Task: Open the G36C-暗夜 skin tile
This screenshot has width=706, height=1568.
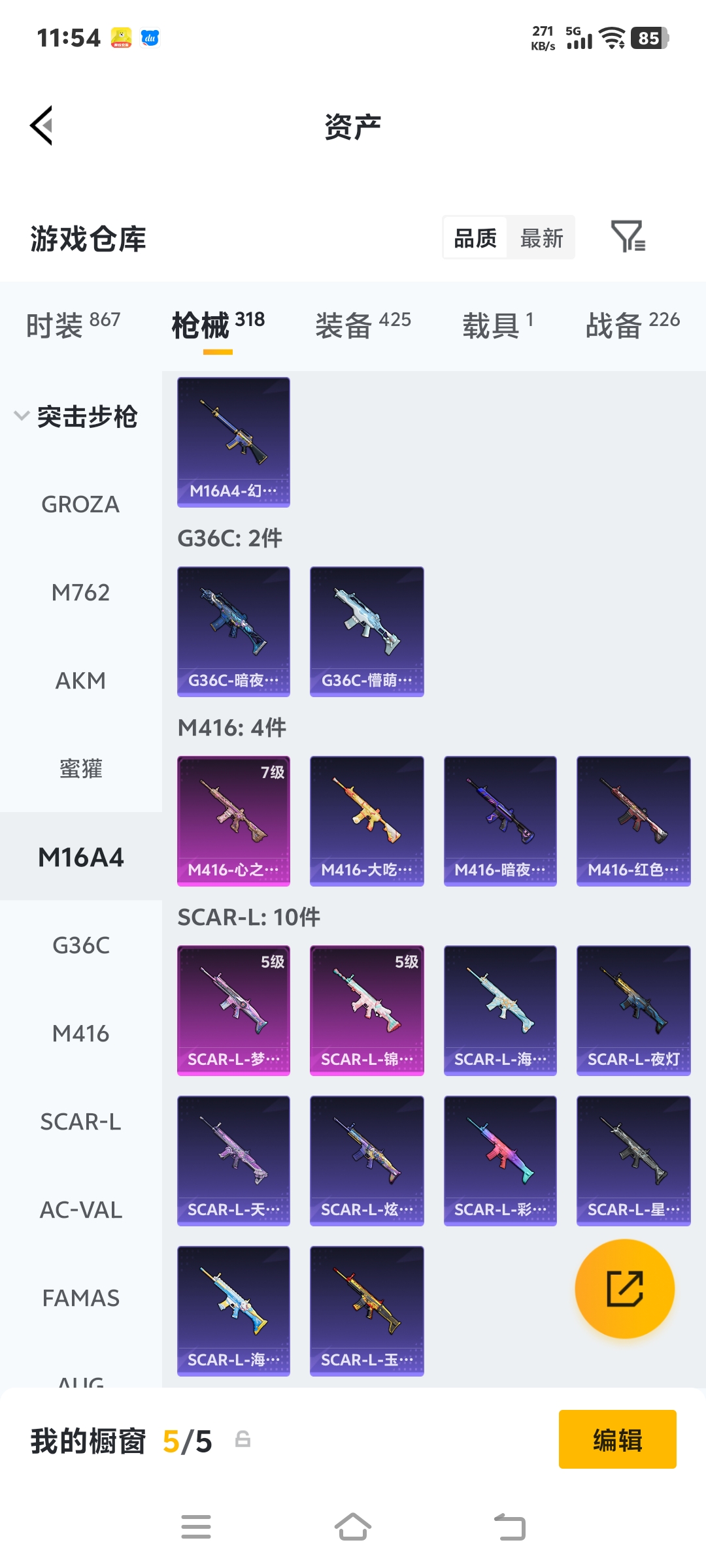Action: [x=233, y=632]
